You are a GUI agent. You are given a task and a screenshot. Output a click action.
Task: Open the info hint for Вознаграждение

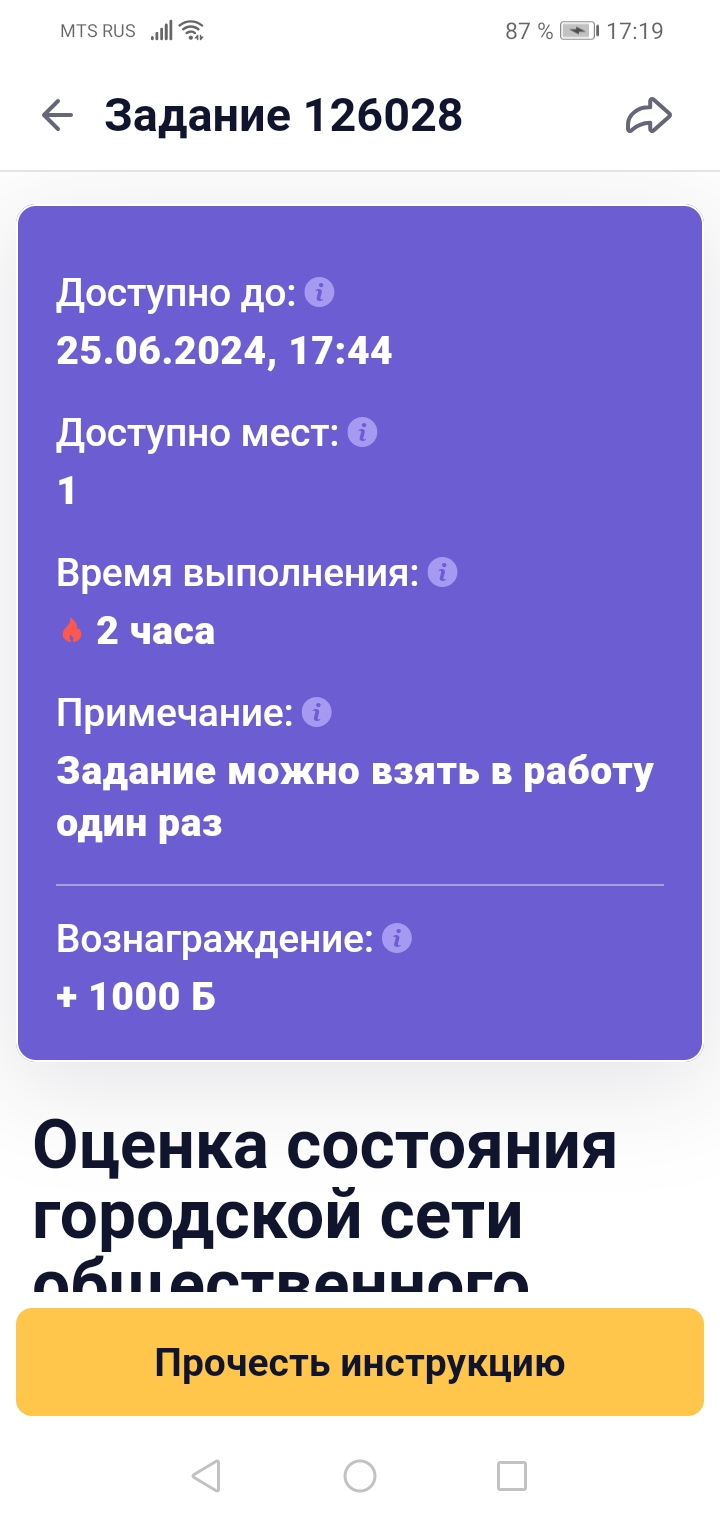pos(397,939)
